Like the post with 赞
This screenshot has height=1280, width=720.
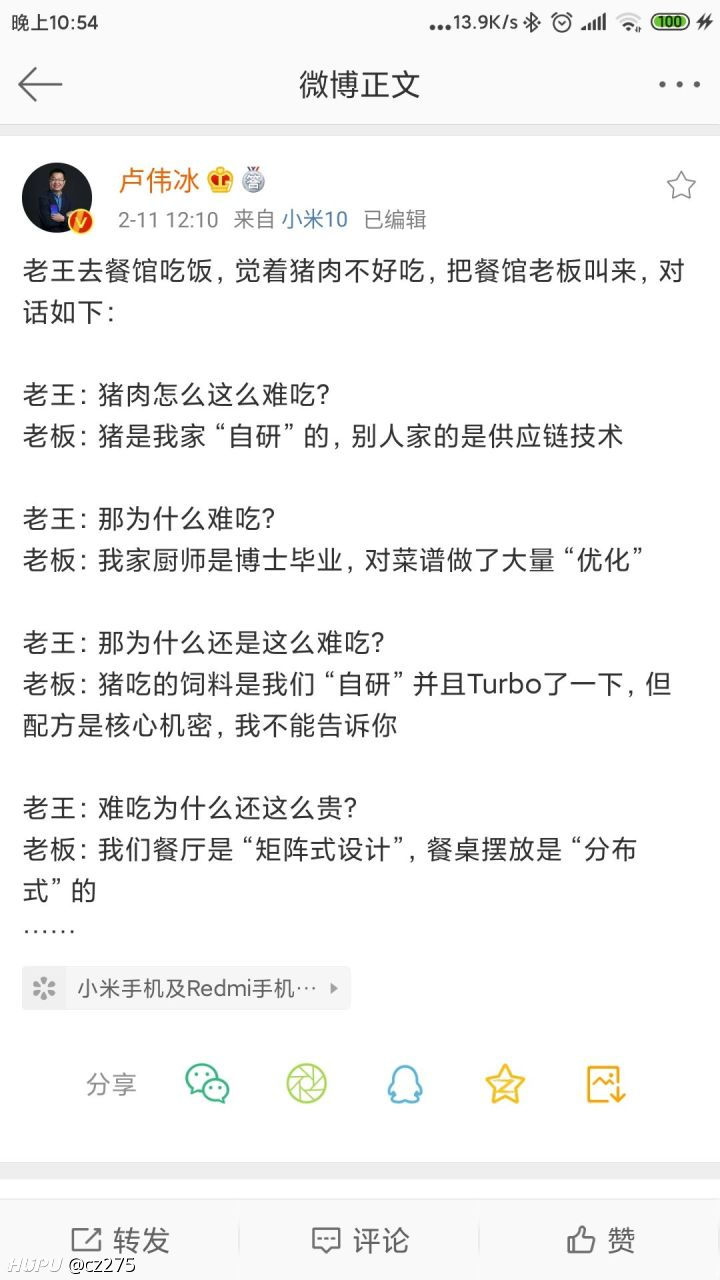600,1241
